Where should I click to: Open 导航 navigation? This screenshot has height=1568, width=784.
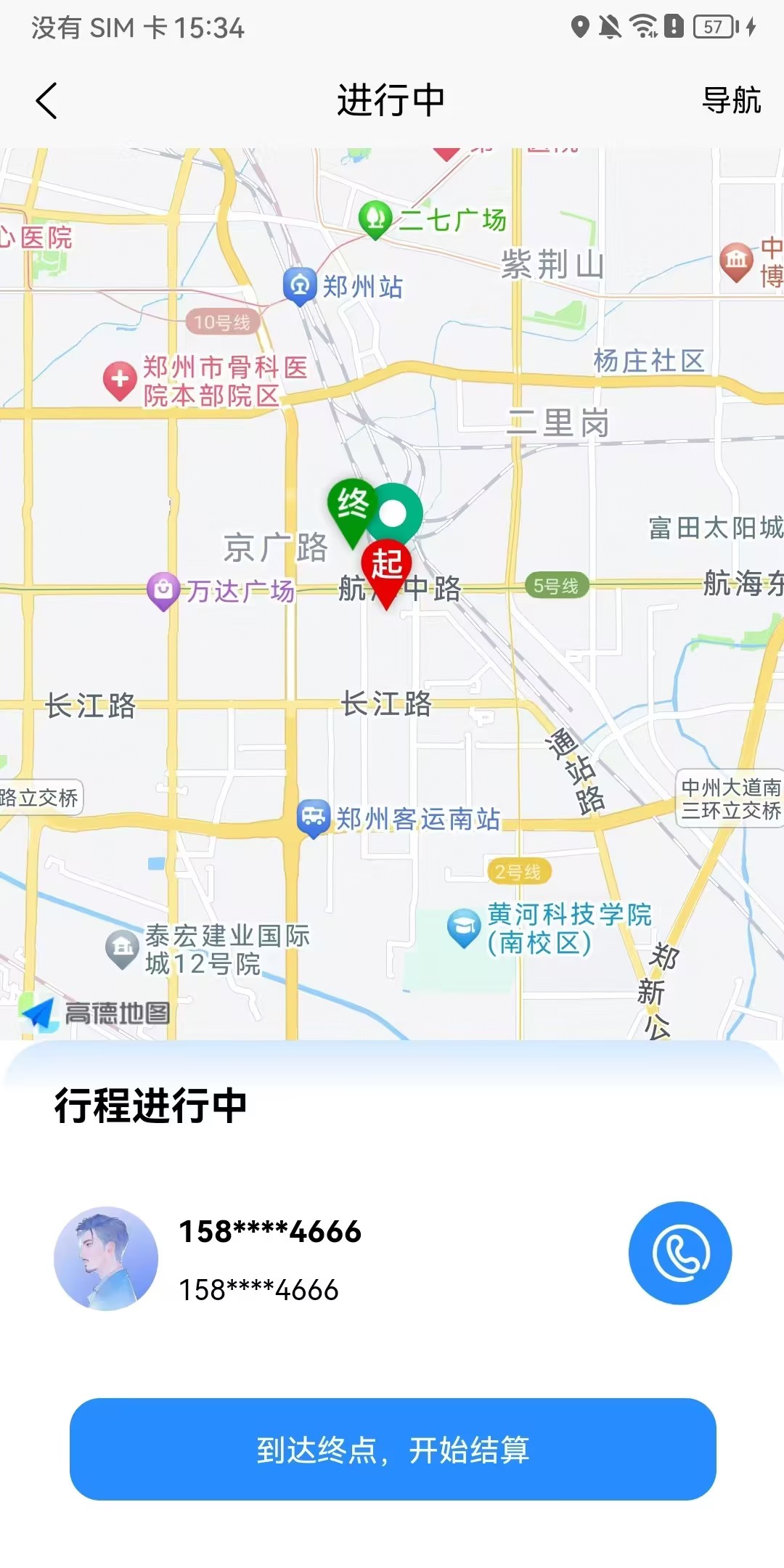pyautogui.click(x=731, y=100)
